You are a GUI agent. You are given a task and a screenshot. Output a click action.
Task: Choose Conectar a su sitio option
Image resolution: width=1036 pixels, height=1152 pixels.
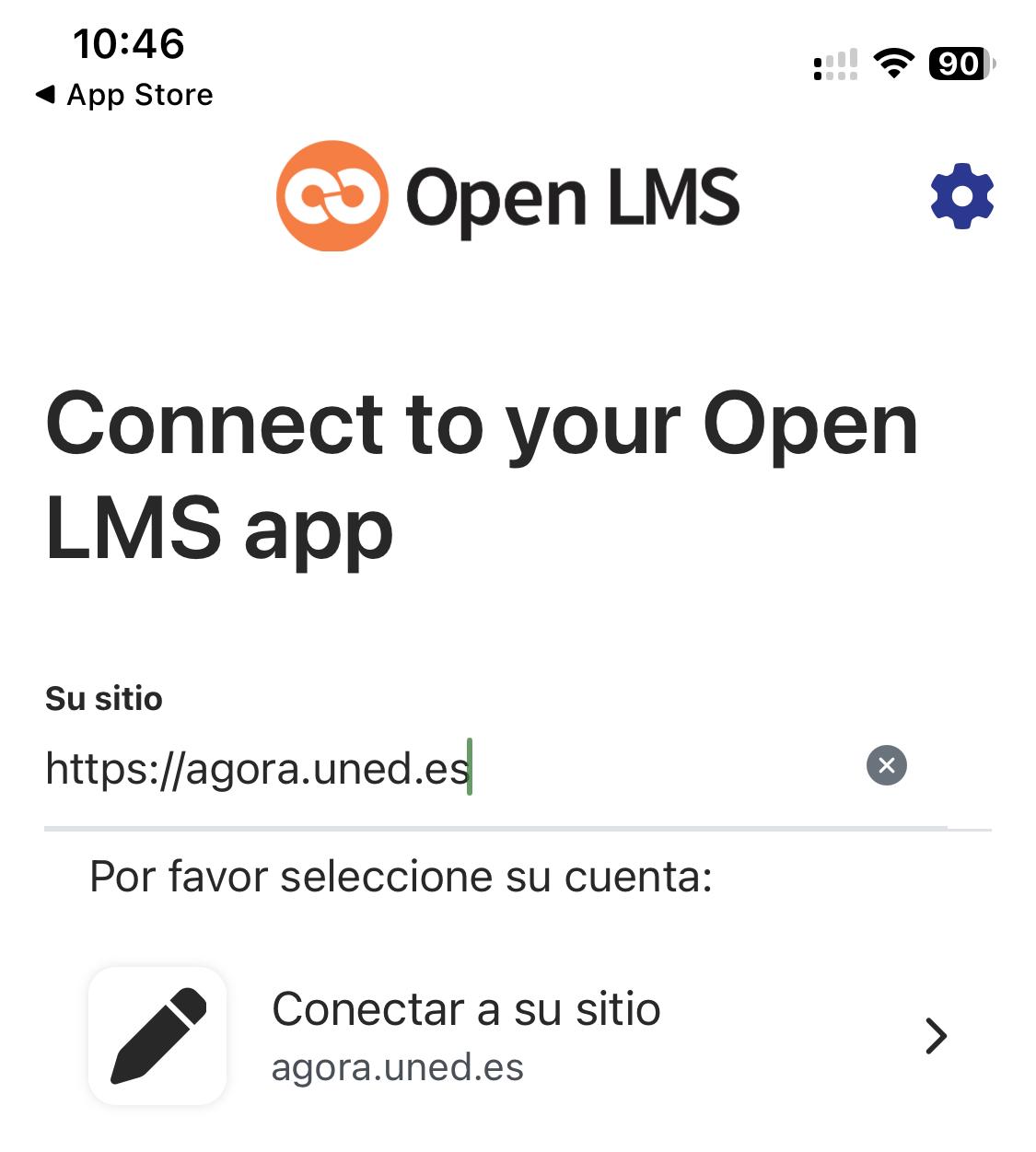(x=466, y=1009)
